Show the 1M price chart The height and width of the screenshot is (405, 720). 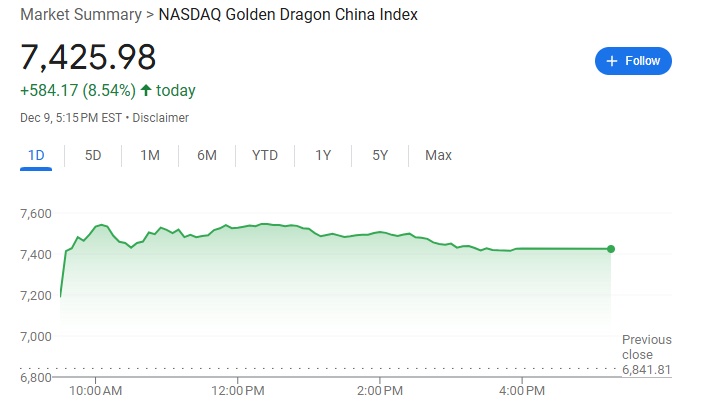click(x=150, y=155)
